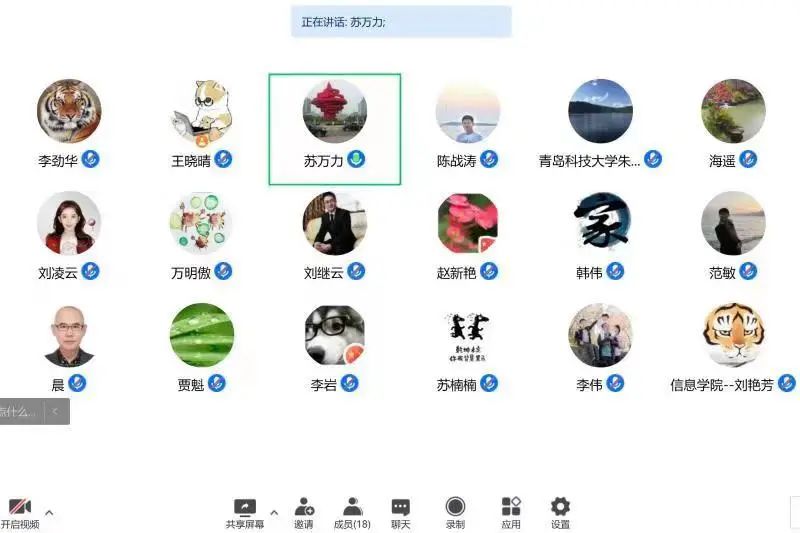The image size is (800, 533).
Task: Expand the video options arrow beside 开启视频
Action: (50, 513)
